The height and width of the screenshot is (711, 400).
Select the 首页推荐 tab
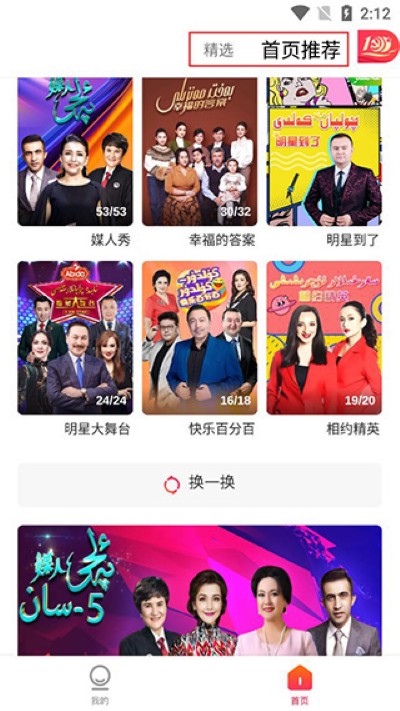tap(301, 50)
